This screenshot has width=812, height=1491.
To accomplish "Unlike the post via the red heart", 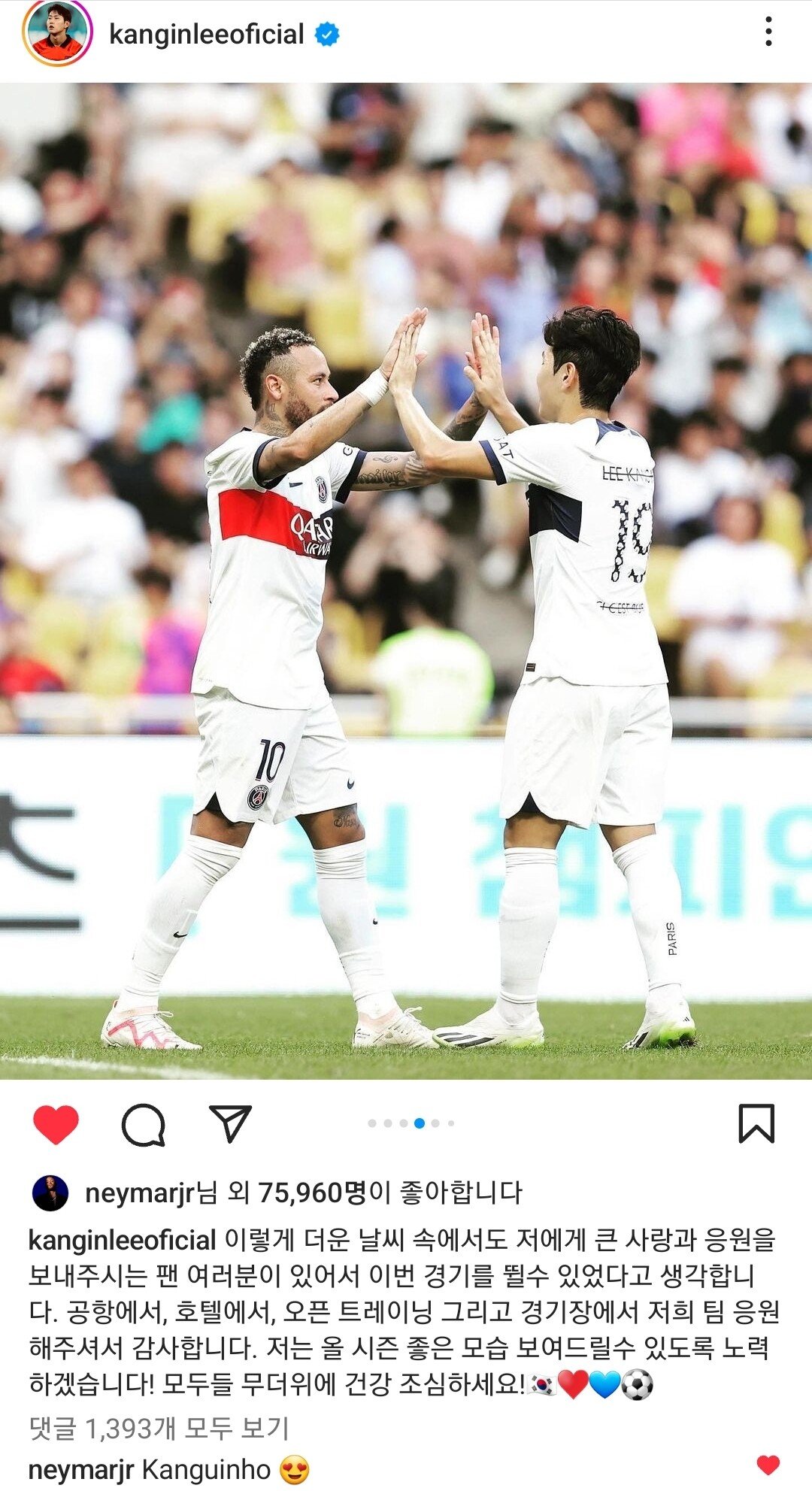I will pyautogui.click(x=56, y=1125).
